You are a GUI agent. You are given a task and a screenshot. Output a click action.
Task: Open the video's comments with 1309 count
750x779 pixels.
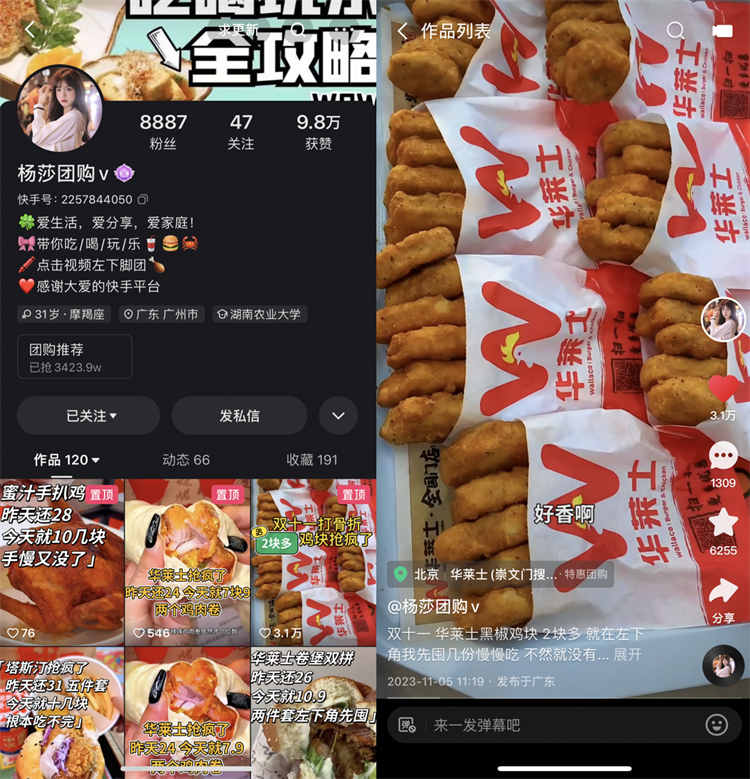(723, 458)
